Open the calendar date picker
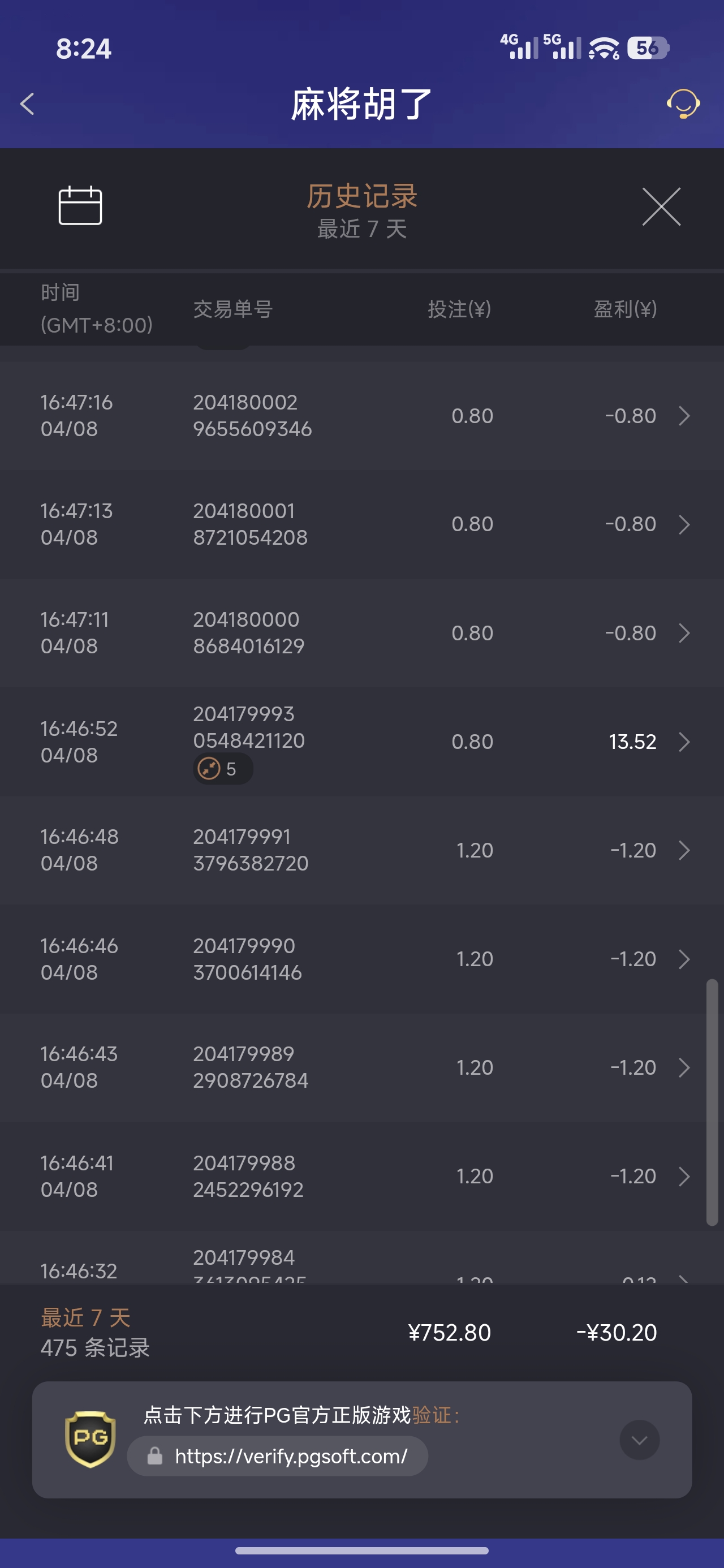Image resolution: width=724 pixels, height=1568 pixels. click(x=80, y=206)
